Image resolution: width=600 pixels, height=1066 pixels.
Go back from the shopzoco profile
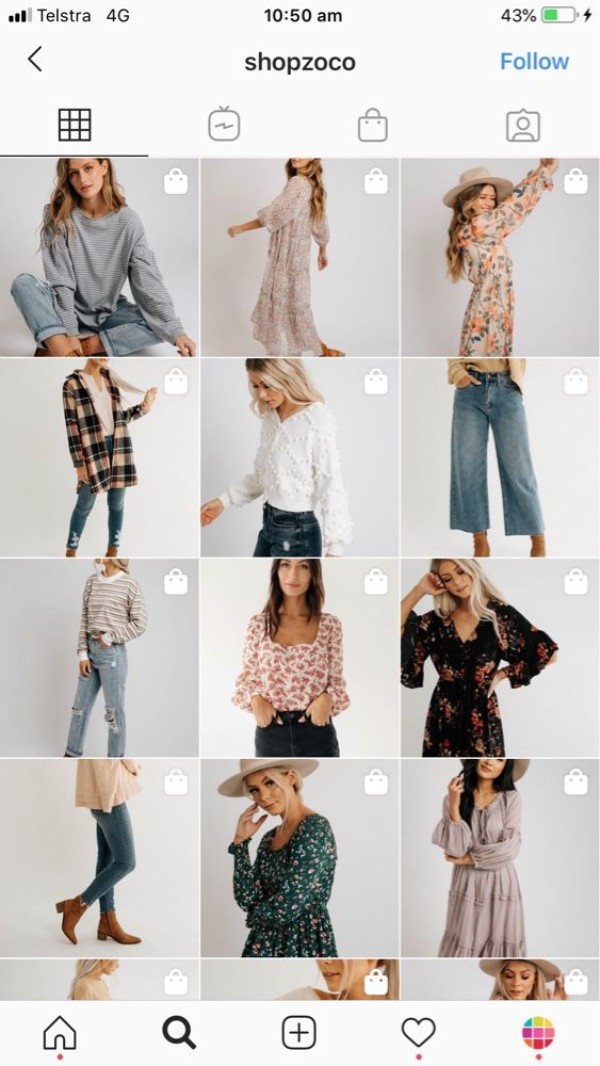click(x=35, y=60)
